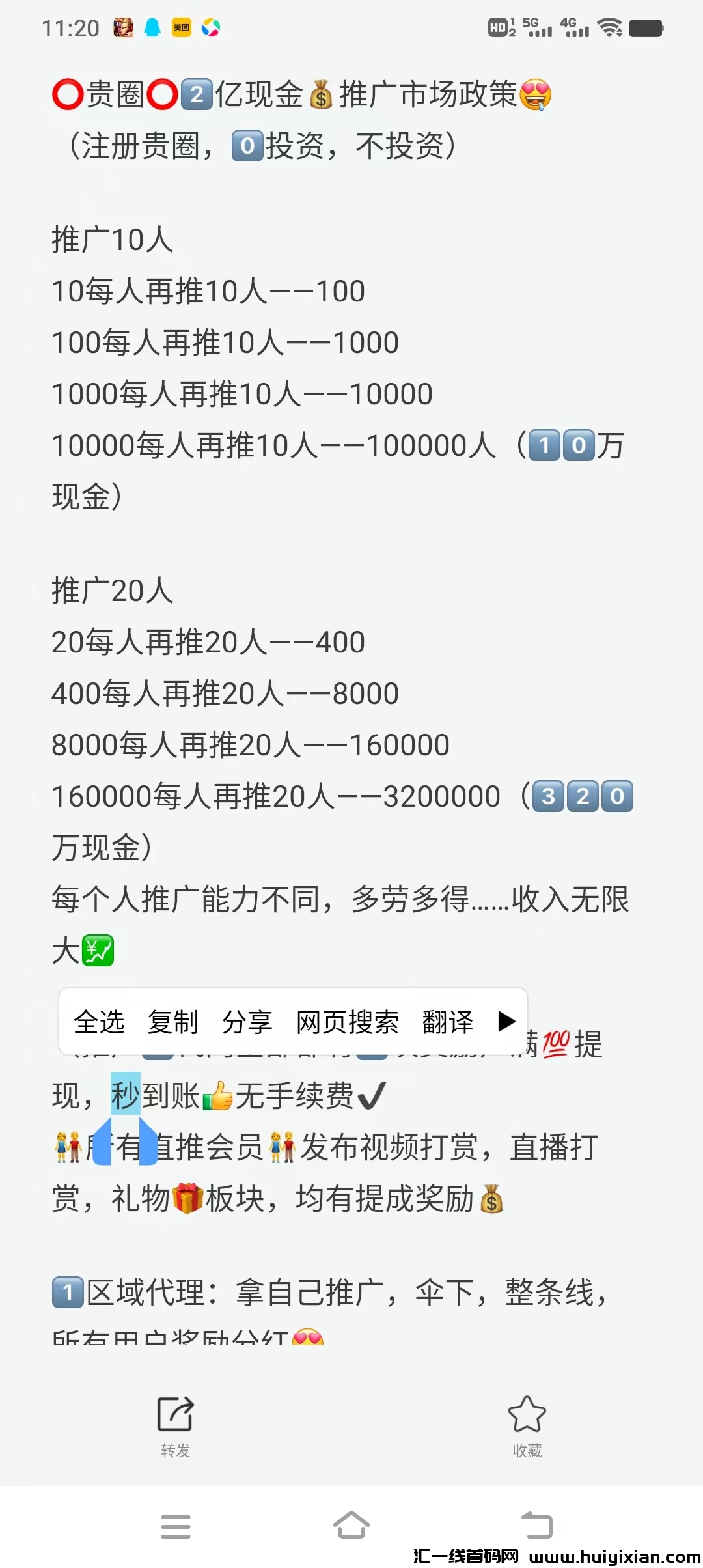703x1568 pixels.
Task: Tap the 5G signal bars indicator
Action: (540, 28)
